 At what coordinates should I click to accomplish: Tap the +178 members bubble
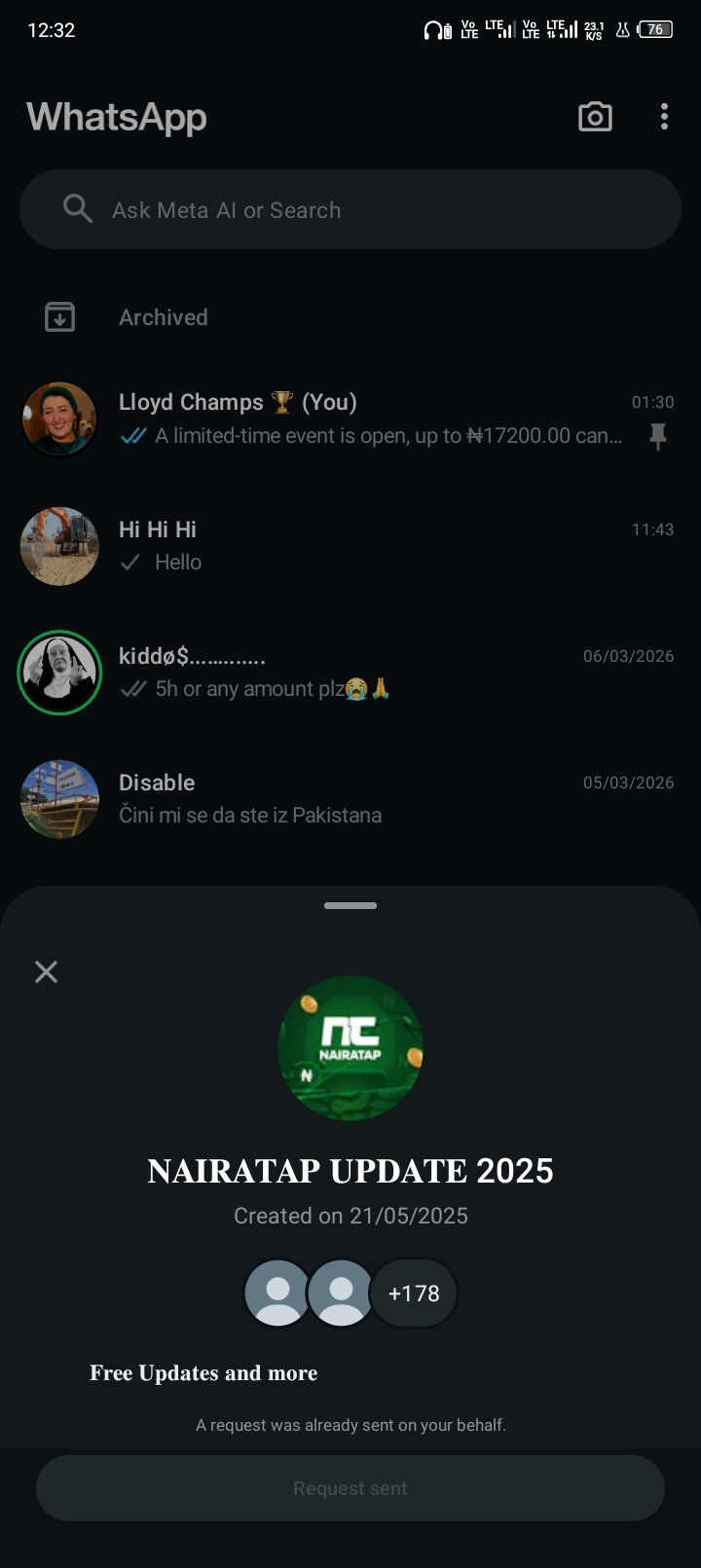click(x=414, y=1294)
